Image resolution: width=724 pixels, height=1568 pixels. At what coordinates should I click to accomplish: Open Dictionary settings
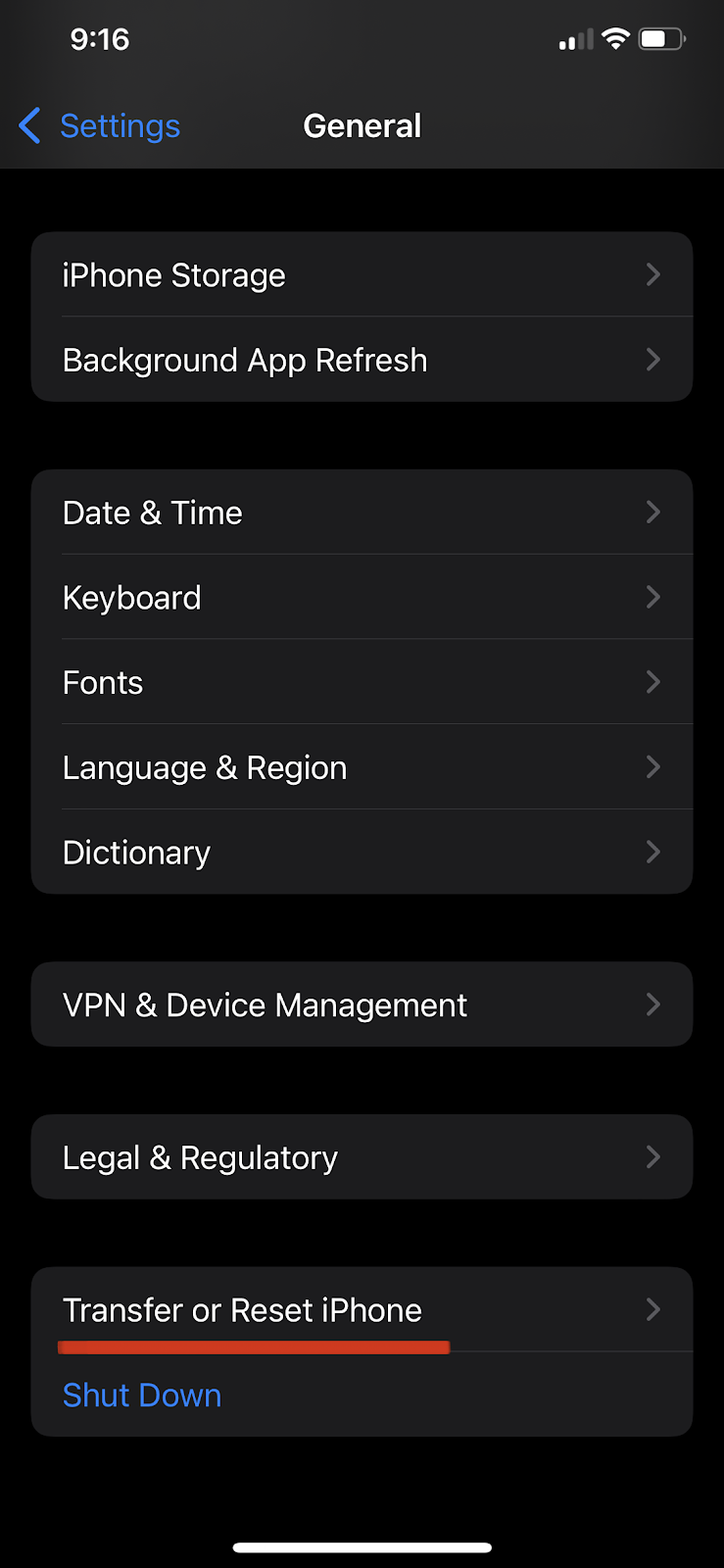(x=362, y=852)
